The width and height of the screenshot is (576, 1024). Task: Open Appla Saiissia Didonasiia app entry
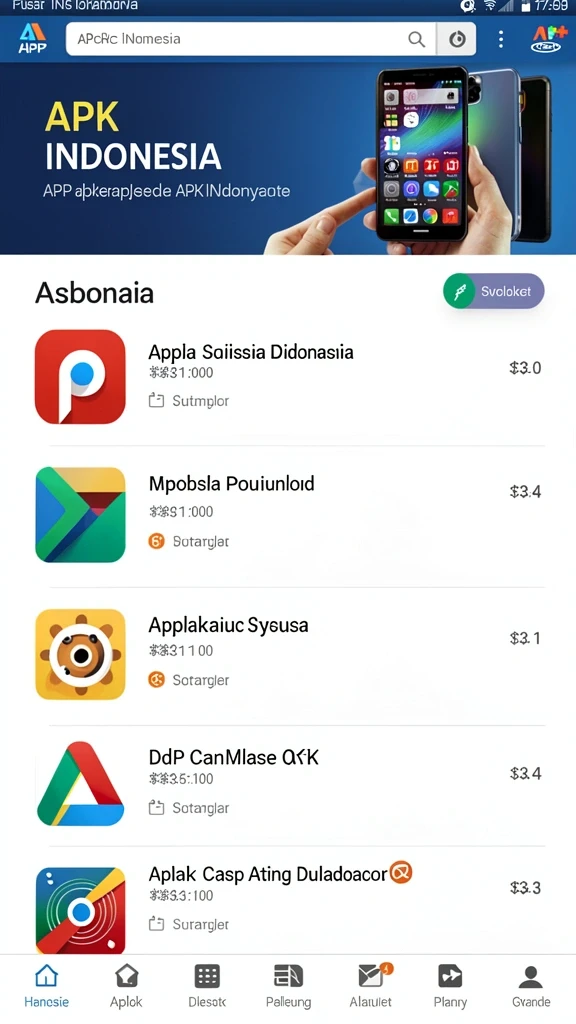288,377
